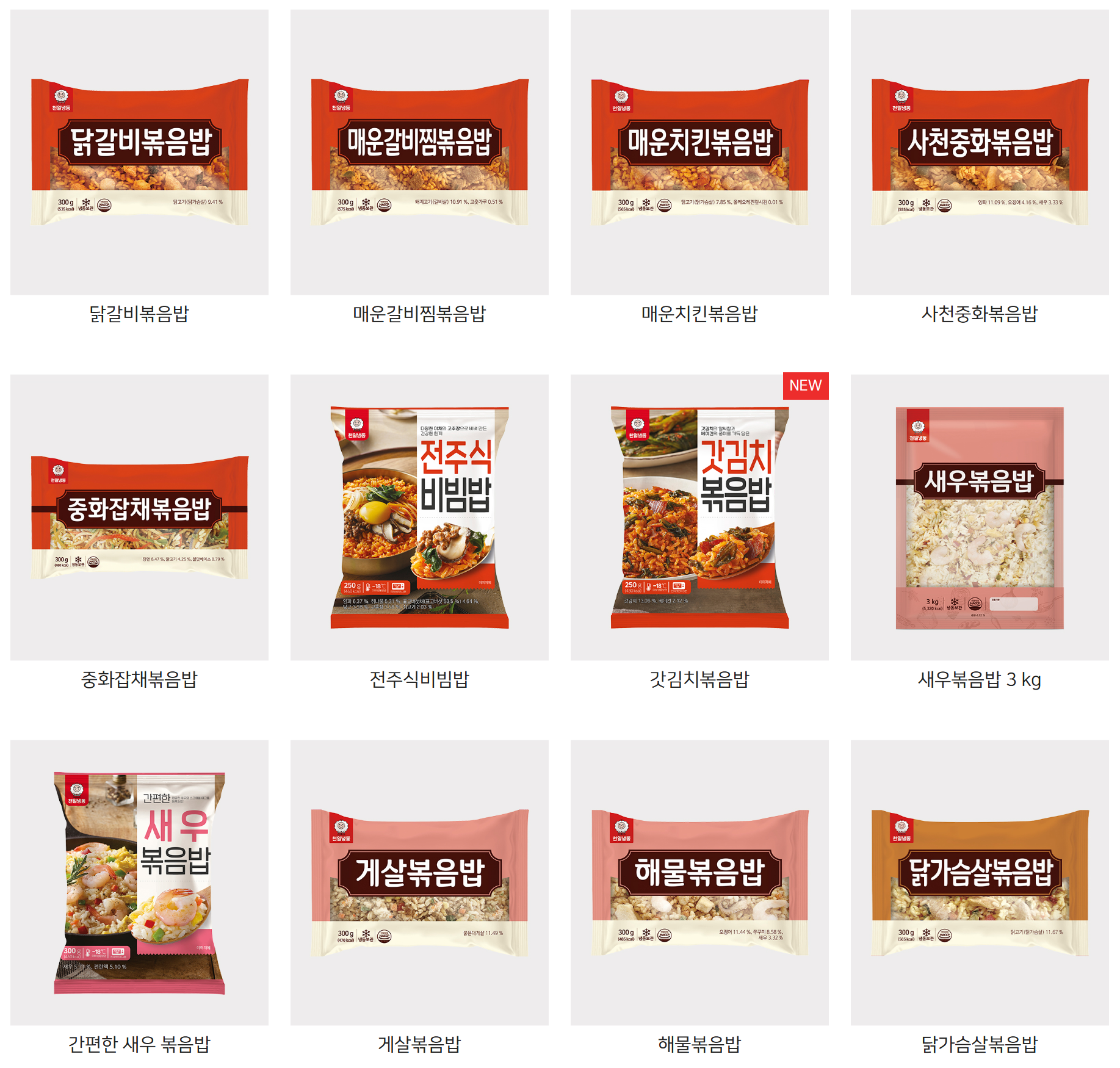Select the 매운치킨볶음밥 product tile
Screen dimensions: 1120x1068
point(699,153)
